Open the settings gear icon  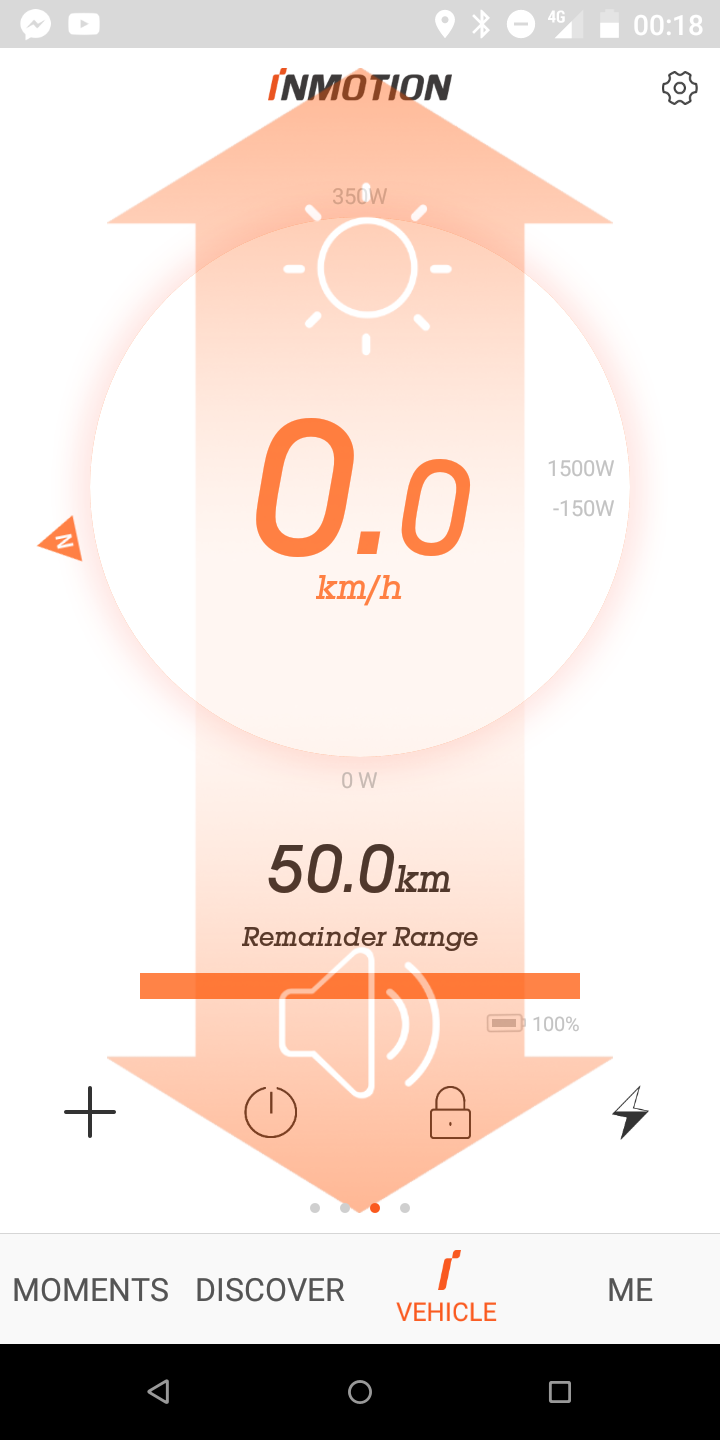[679, 88]
